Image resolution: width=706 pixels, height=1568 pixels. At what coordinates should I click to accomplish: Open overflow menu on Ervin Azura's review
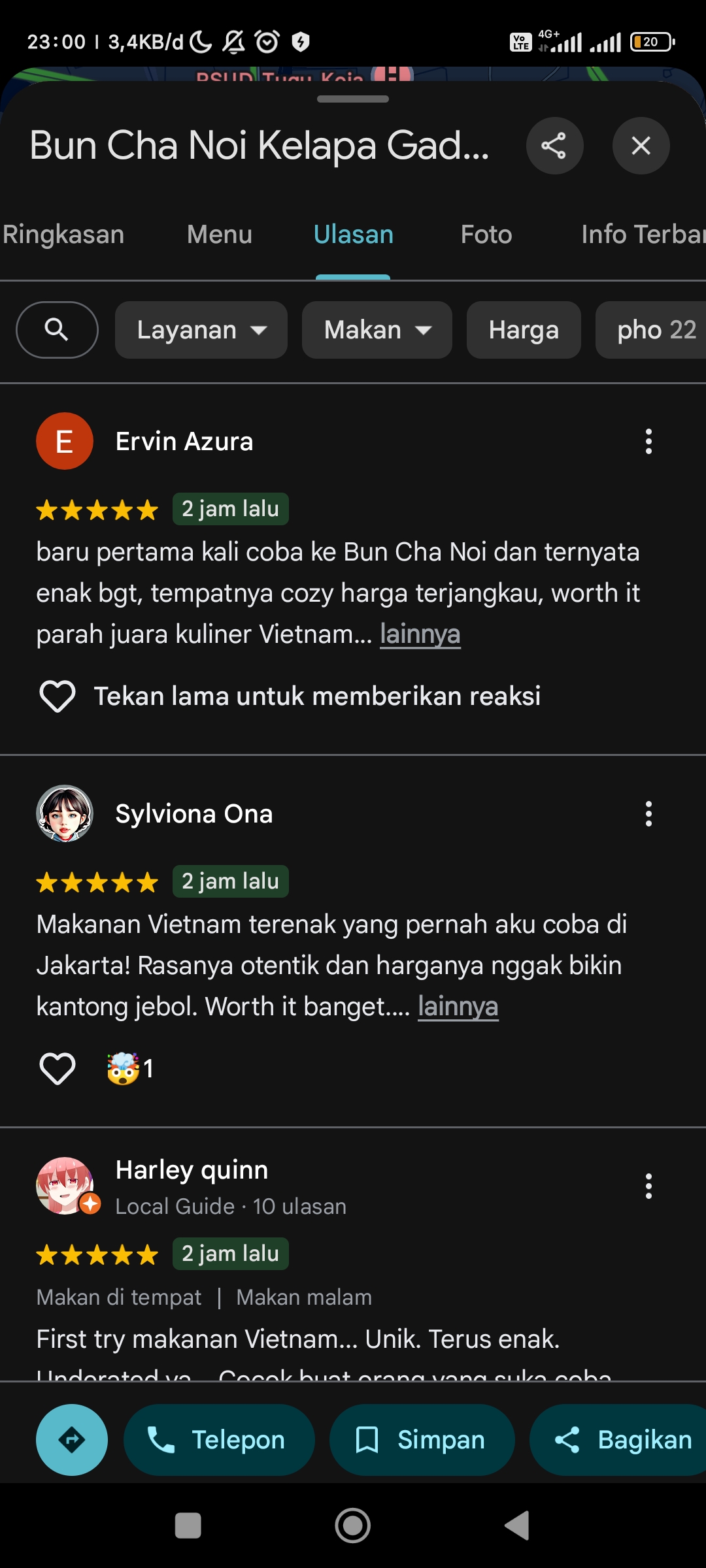pyautogui.click(x=648, y=442)
